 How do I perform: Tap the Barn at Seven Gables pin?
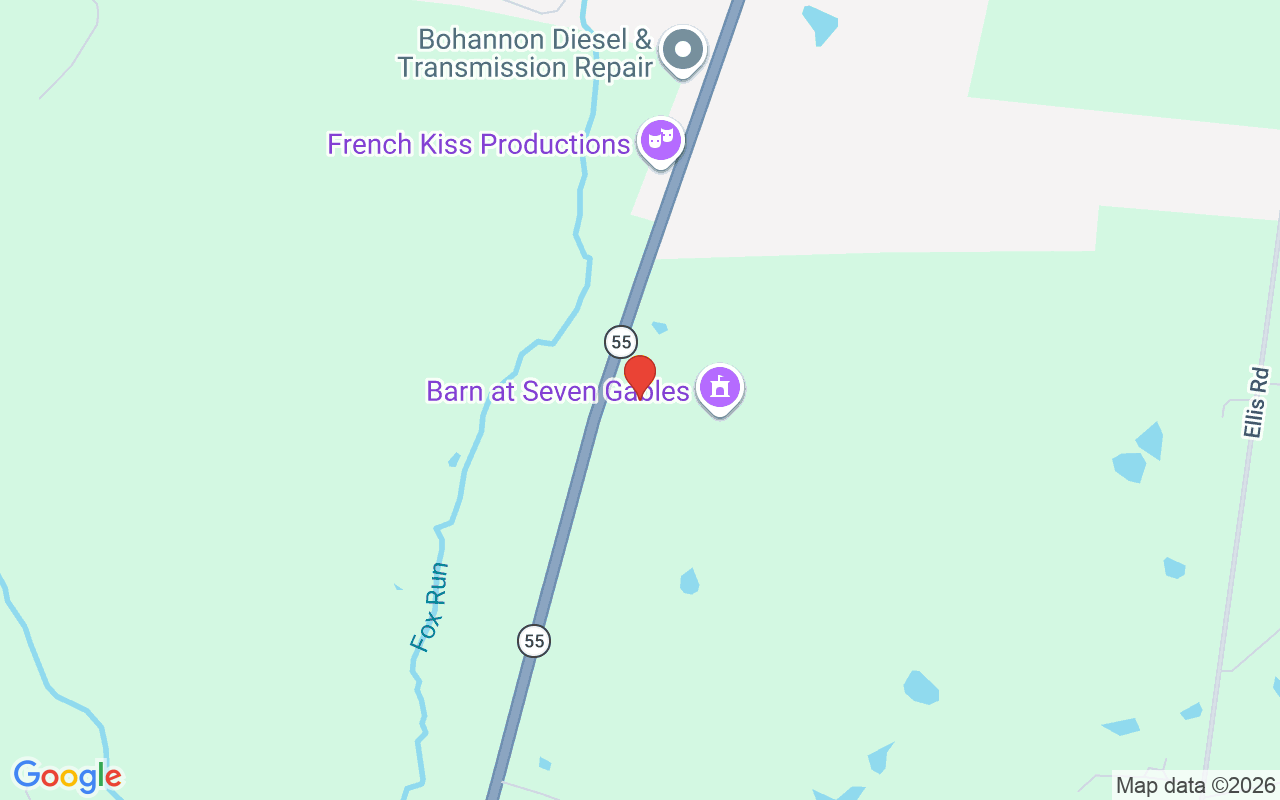720,387
